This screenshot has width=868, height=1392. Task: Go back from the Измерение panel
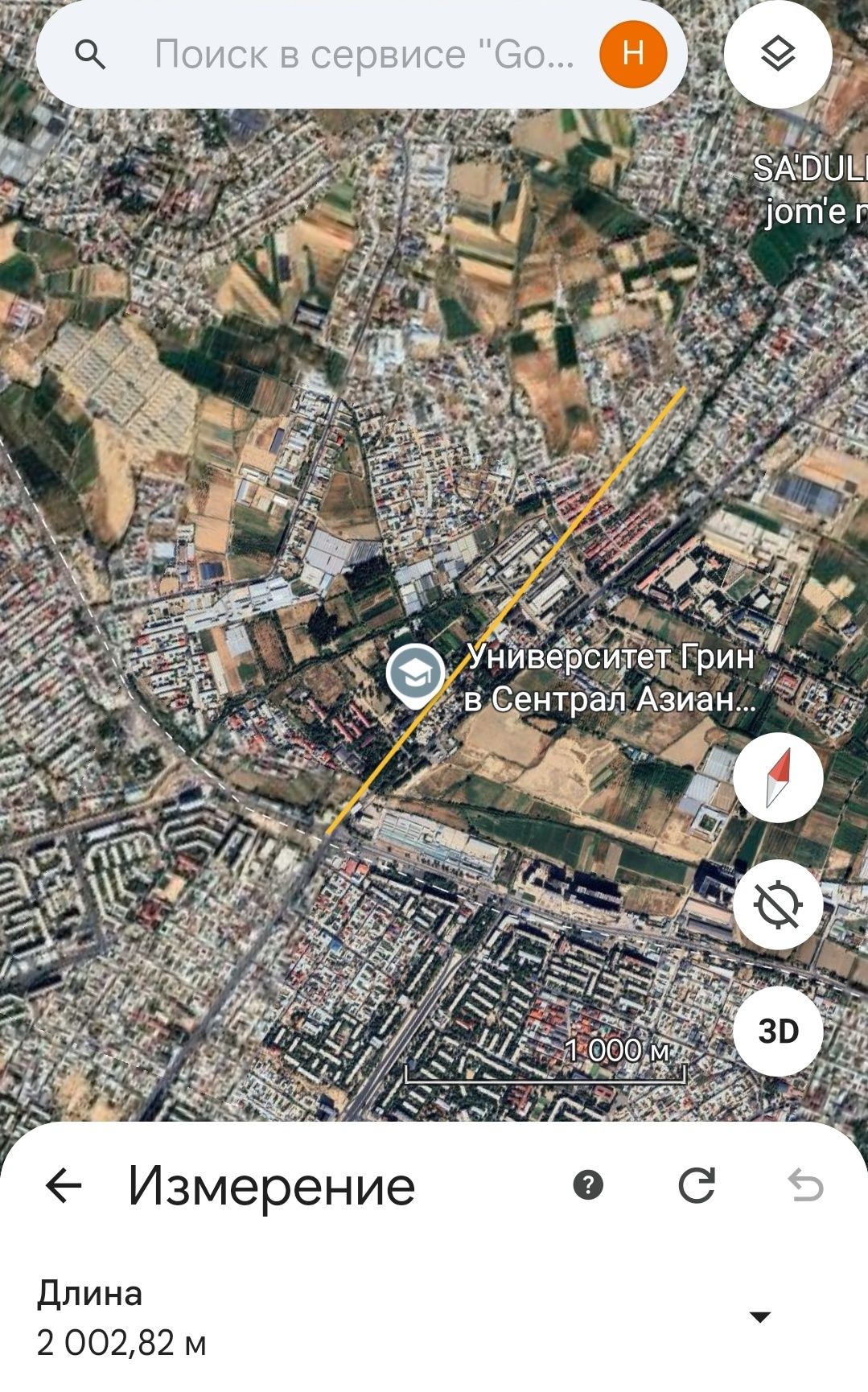tap(64, 1185)
